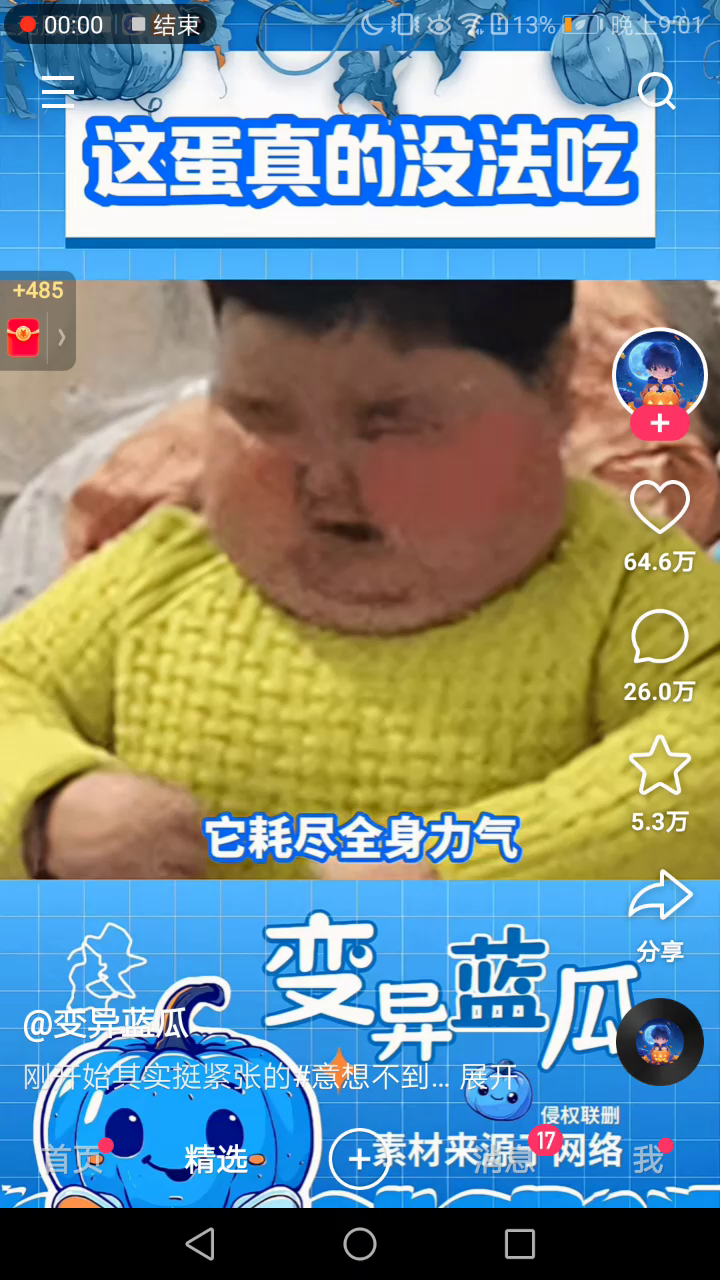Go to the 我 tab
The image size is (720, 1280).
point(648,1159)
